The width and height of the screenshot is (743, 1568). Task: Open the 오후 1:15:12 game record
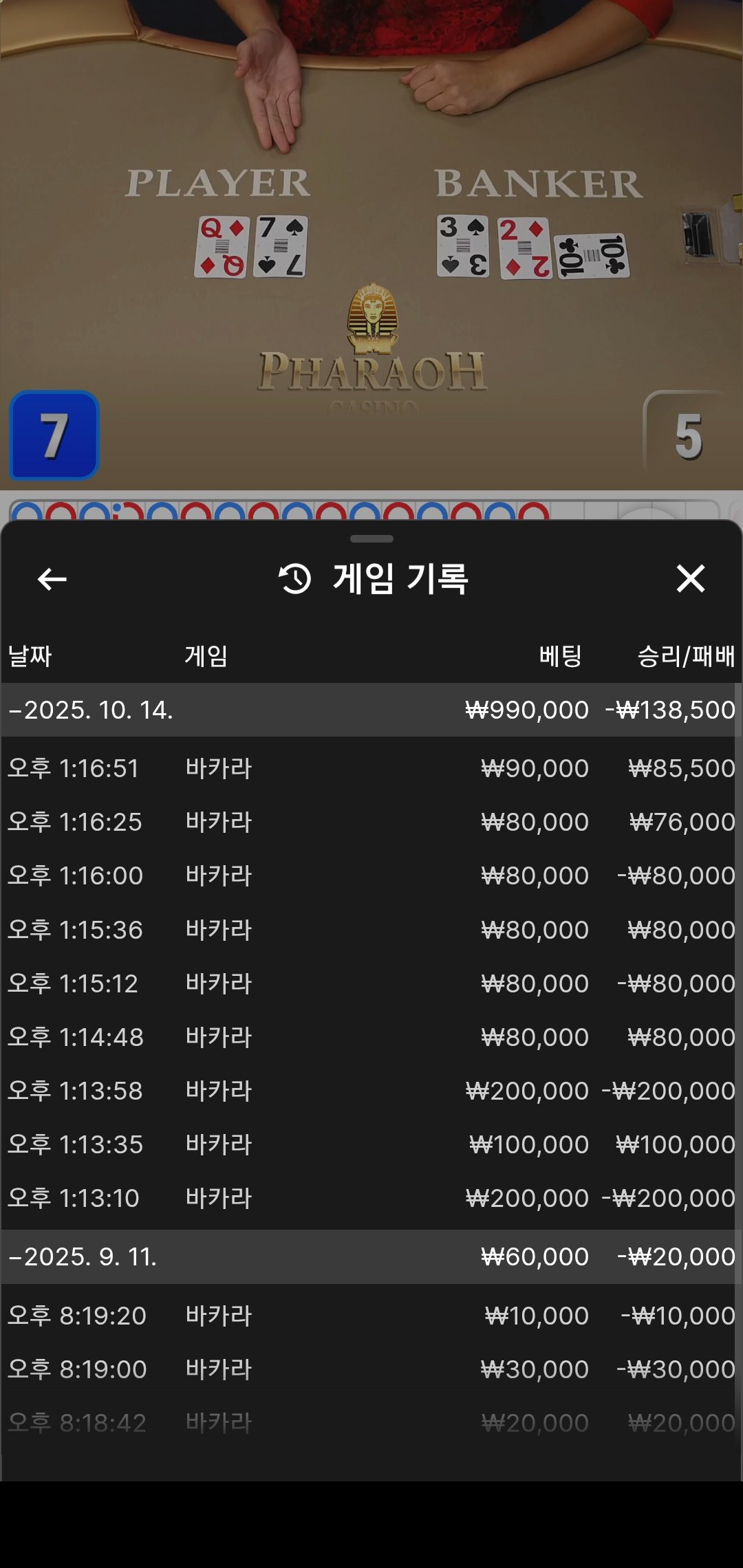point(371,983)
